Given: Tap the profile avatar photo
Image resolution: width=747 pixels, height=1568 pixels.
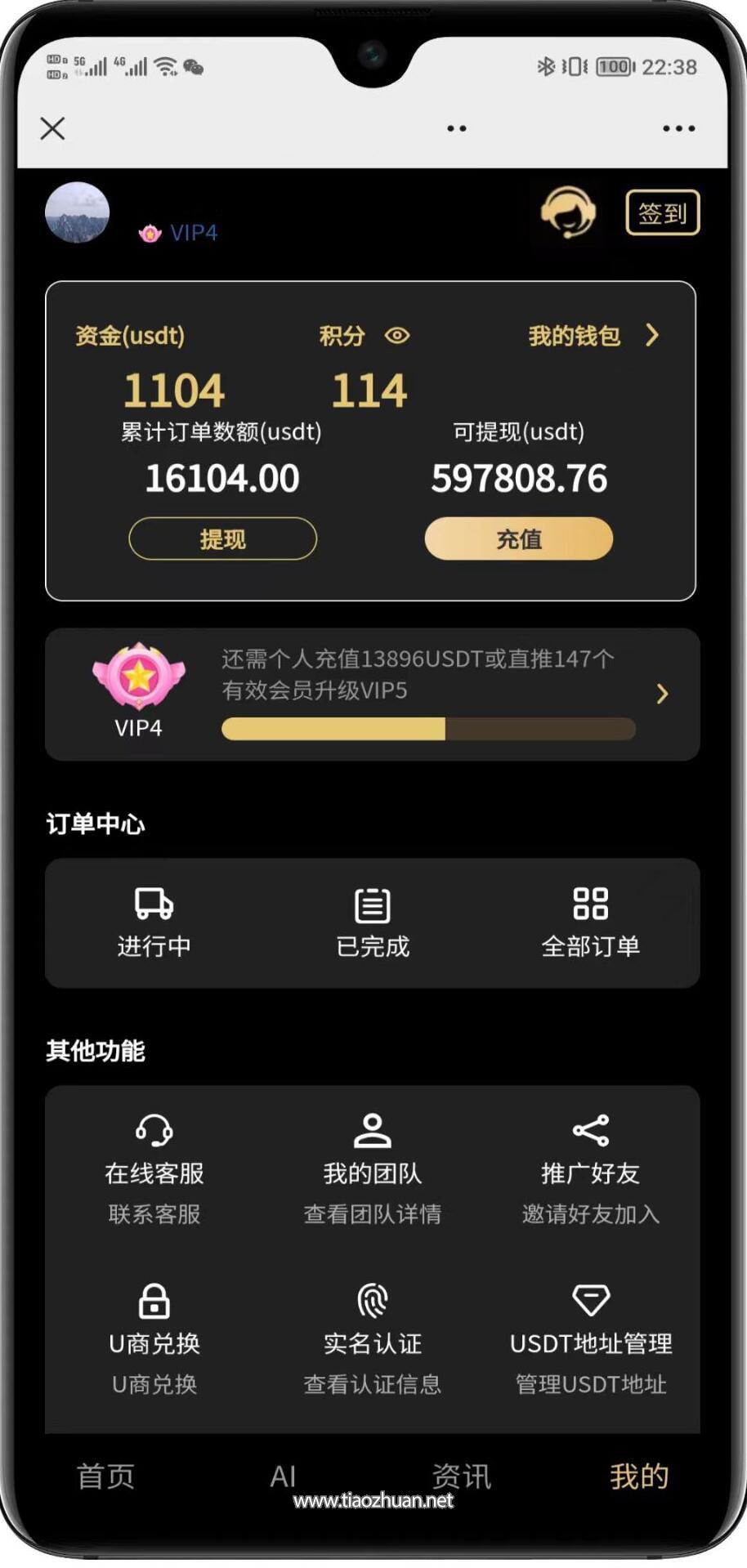Looking at the screenshot, I should pyautogui.click(x=78, y=212).
